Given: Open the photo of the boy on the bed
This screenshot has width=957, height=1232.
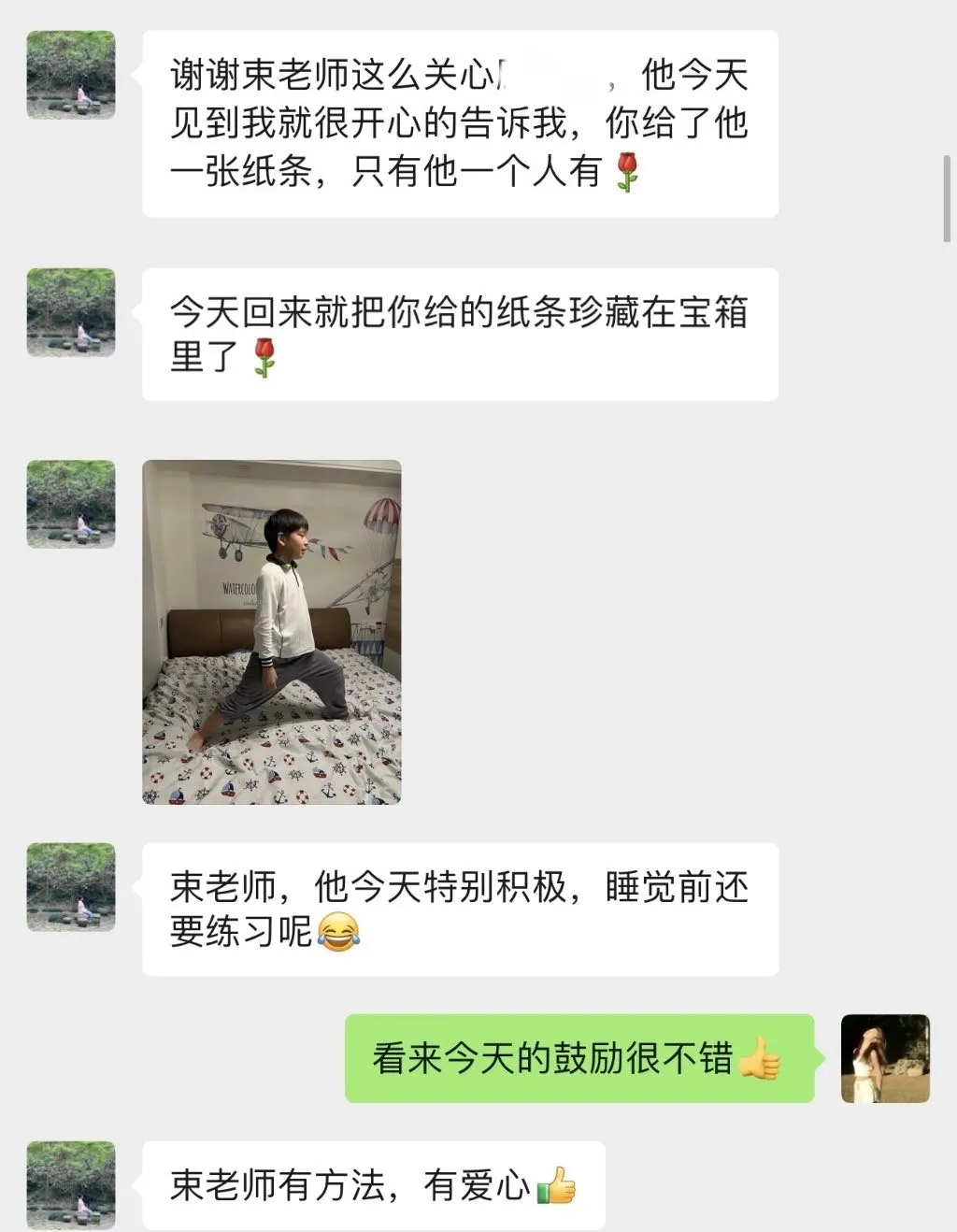Looking at the screenshot, I should tap(271, 632).
